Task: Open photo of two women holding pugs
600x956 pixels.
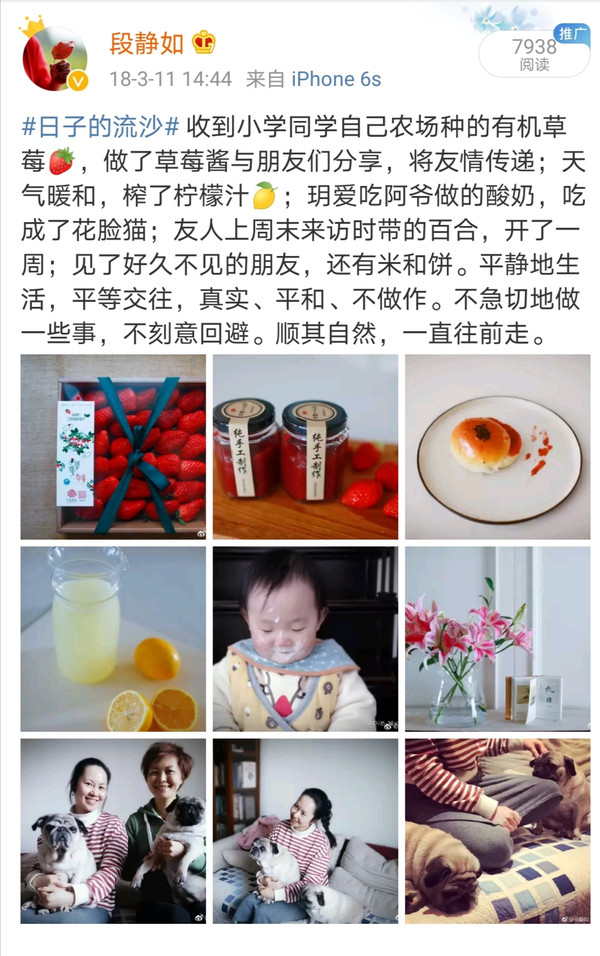Action: 113,830
